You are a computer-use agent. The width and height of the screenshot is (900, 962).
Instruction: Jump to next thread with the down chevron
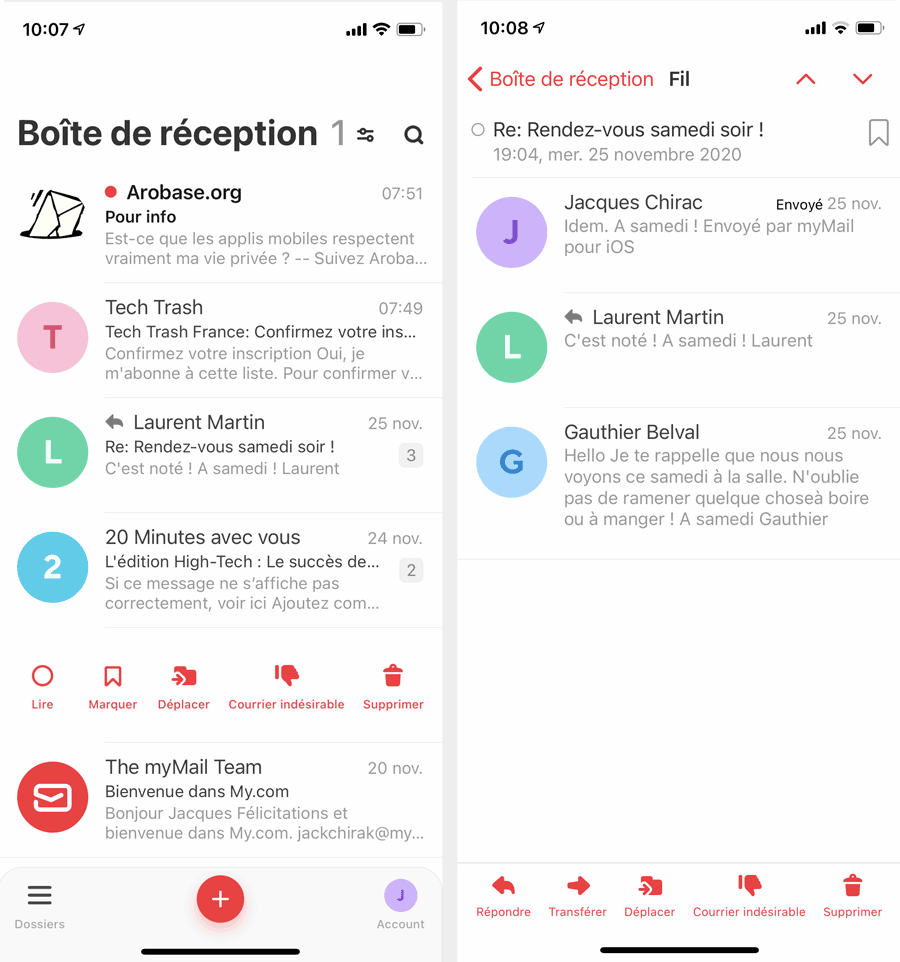pos(862,80)
